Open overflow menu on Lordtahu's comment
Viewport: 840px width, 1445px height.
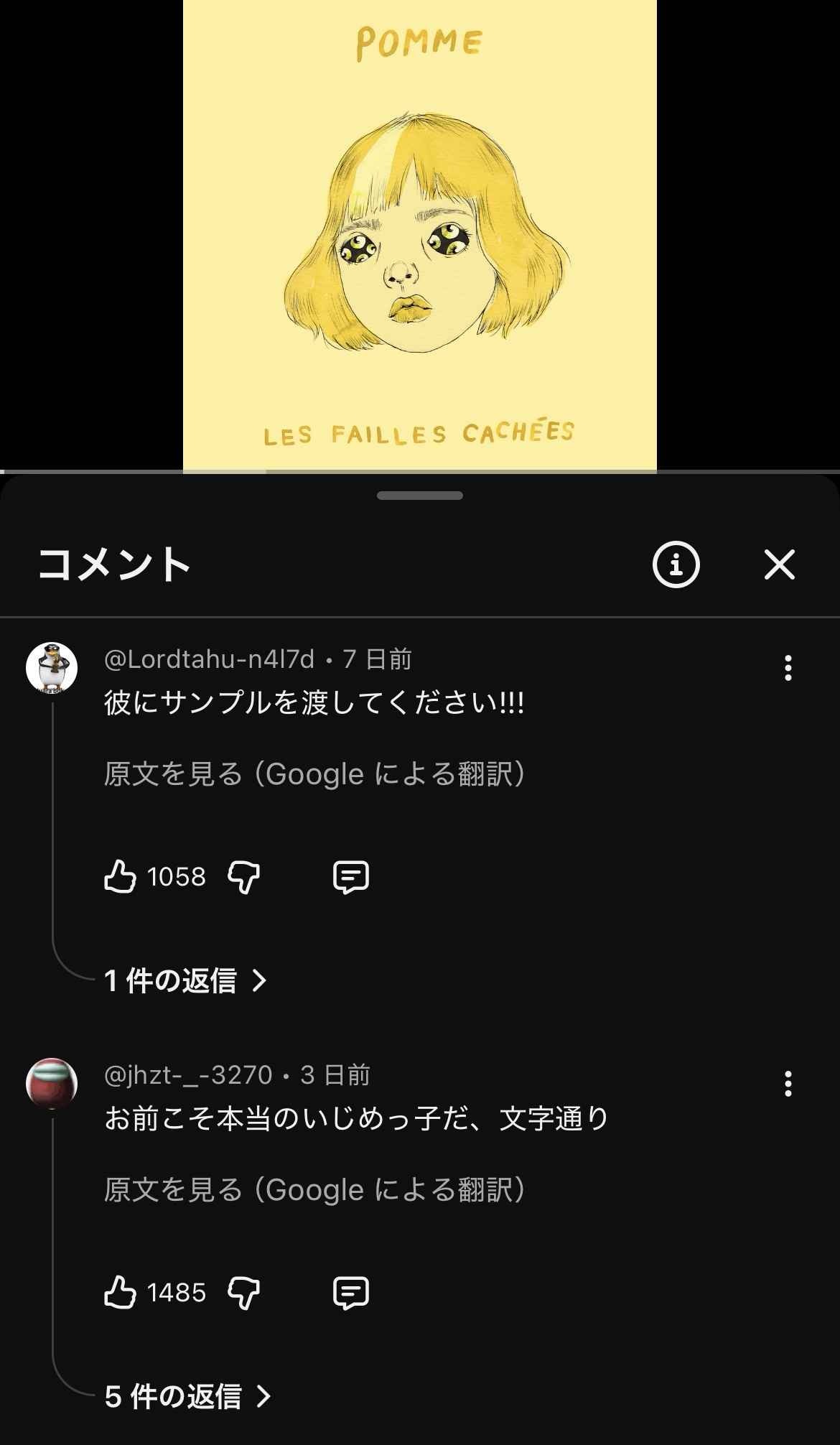pos(788,668)
